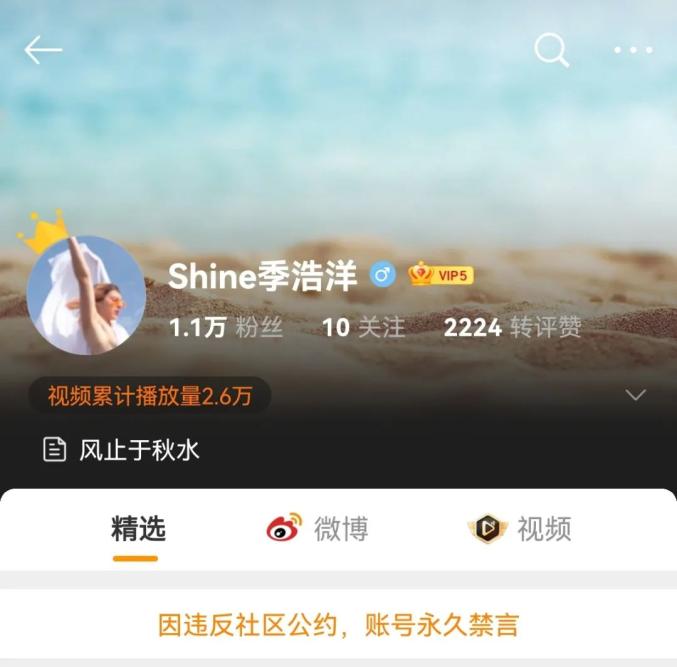Open the profile avatar picture
This screenshot has height=667, width=677.
coord(86,295)
